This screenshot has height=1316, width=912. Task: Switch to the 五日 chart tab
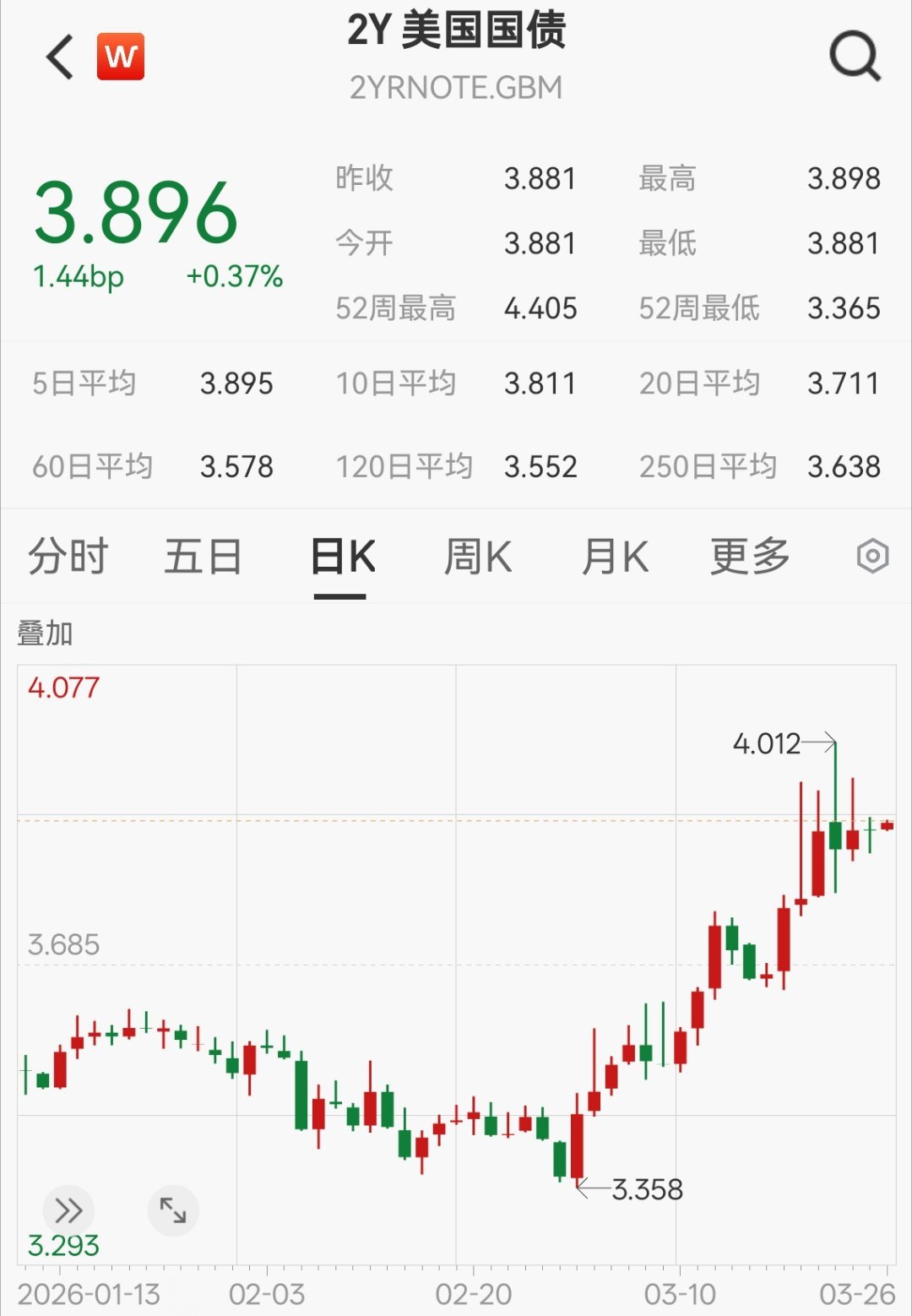(203, 556)
